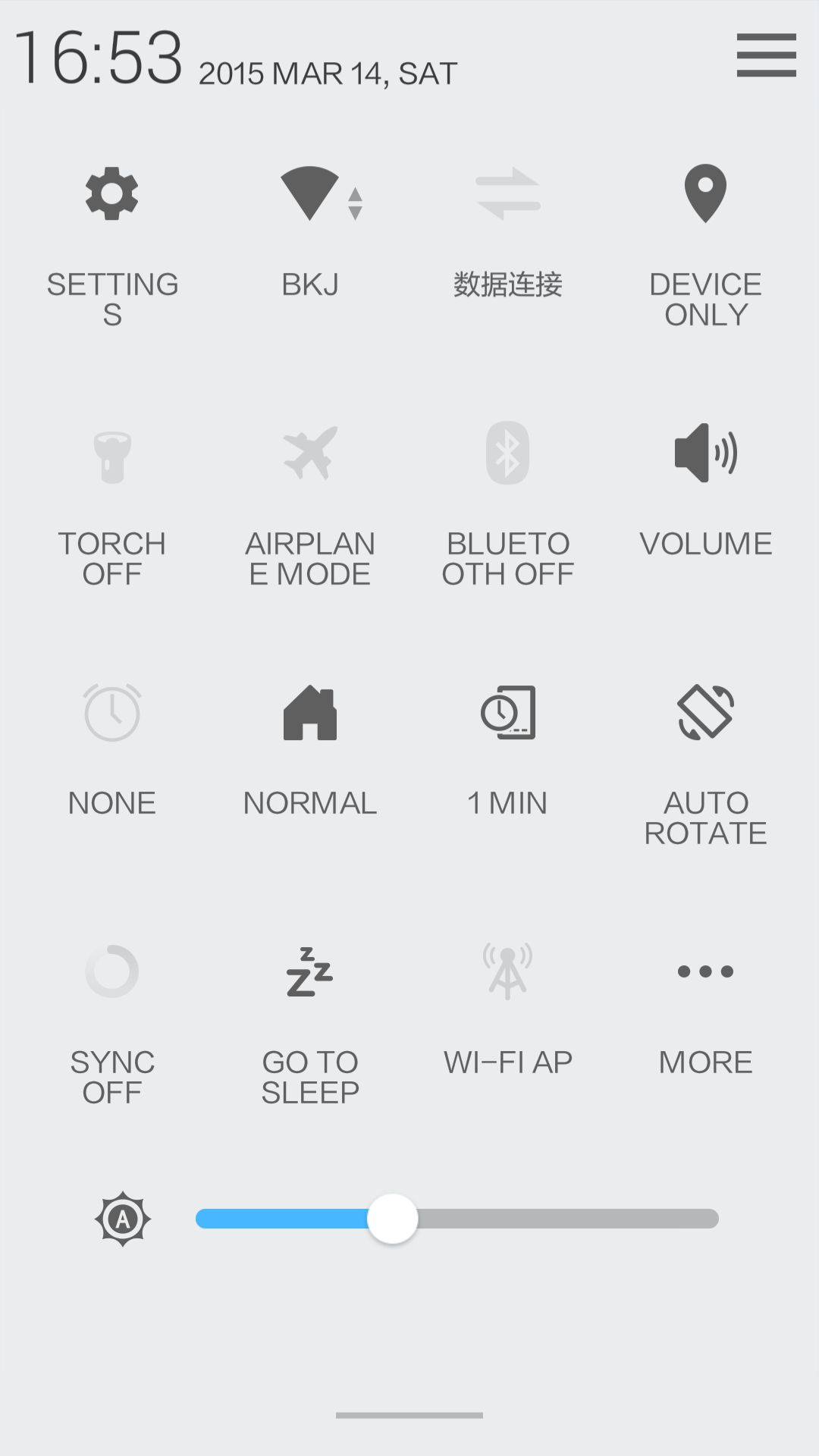Turn on the torch

point(112,505)
